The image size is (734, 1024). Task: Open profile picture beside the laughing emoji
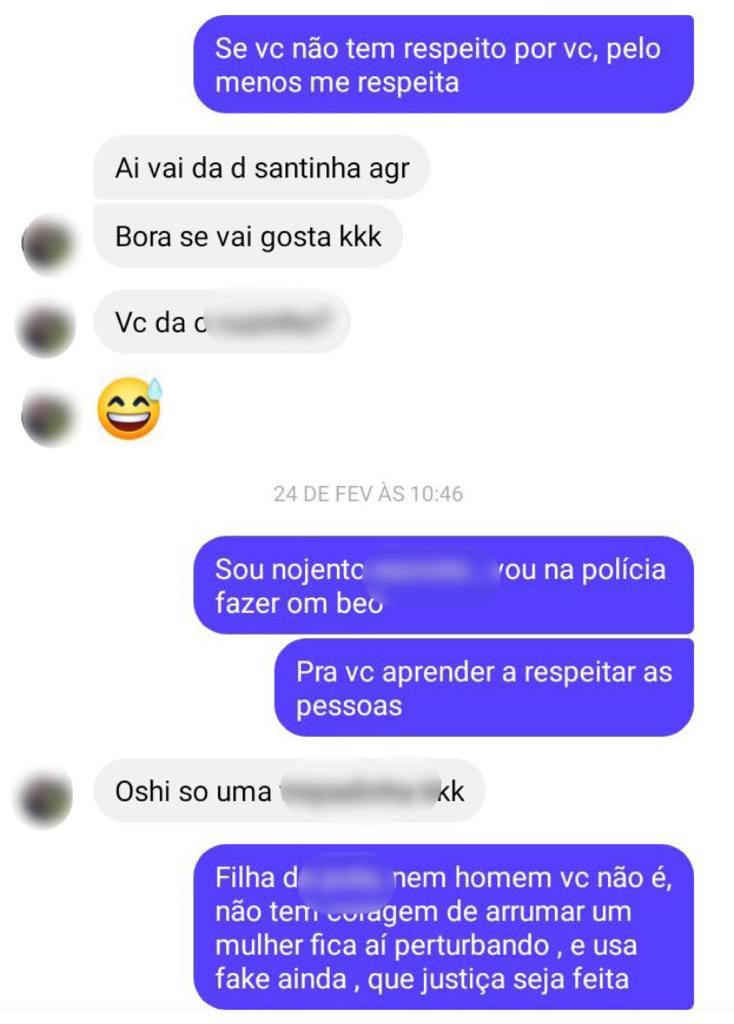(x=48, y=416)
